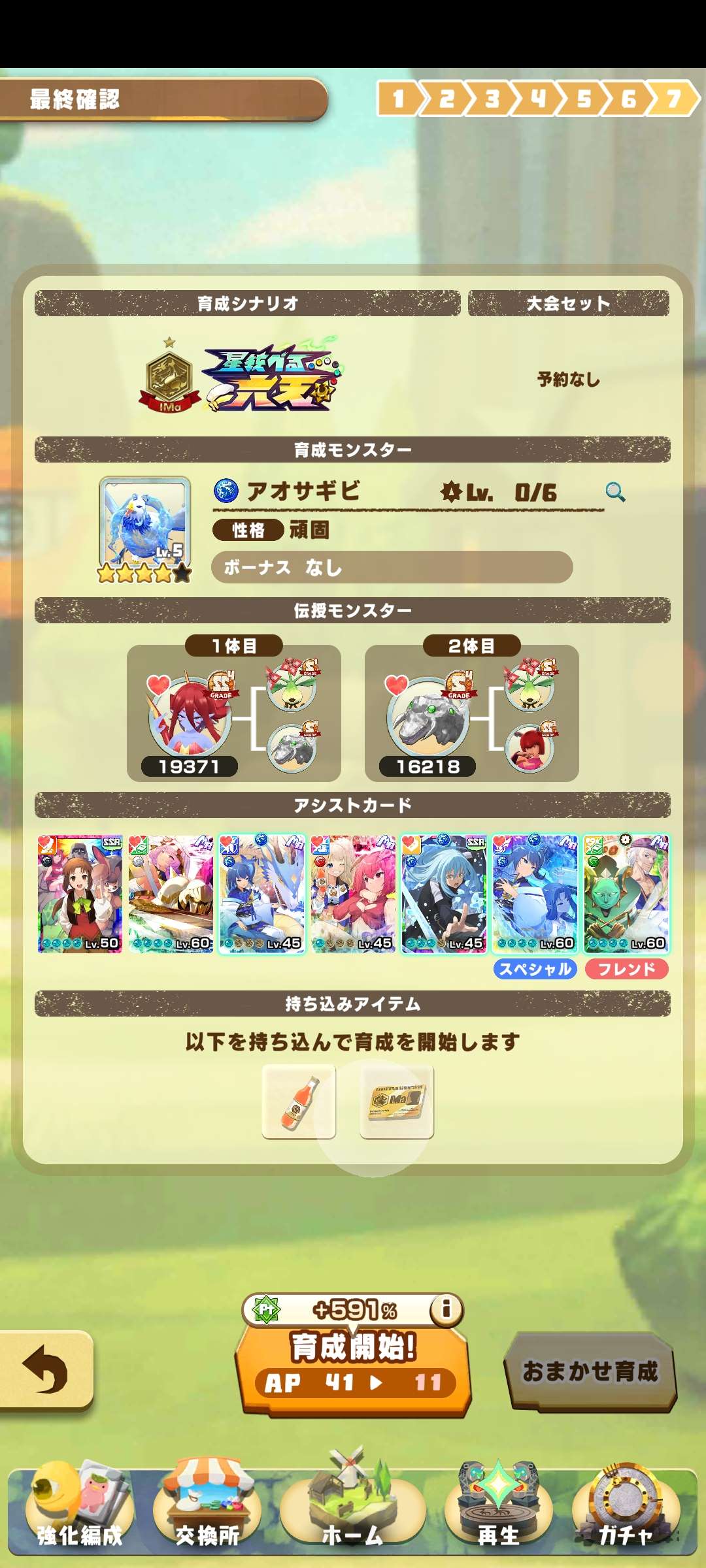Screen dimensions: 706x1568
Task: Jump back to step 1 in progress bar
Action: tap(398, 99)
